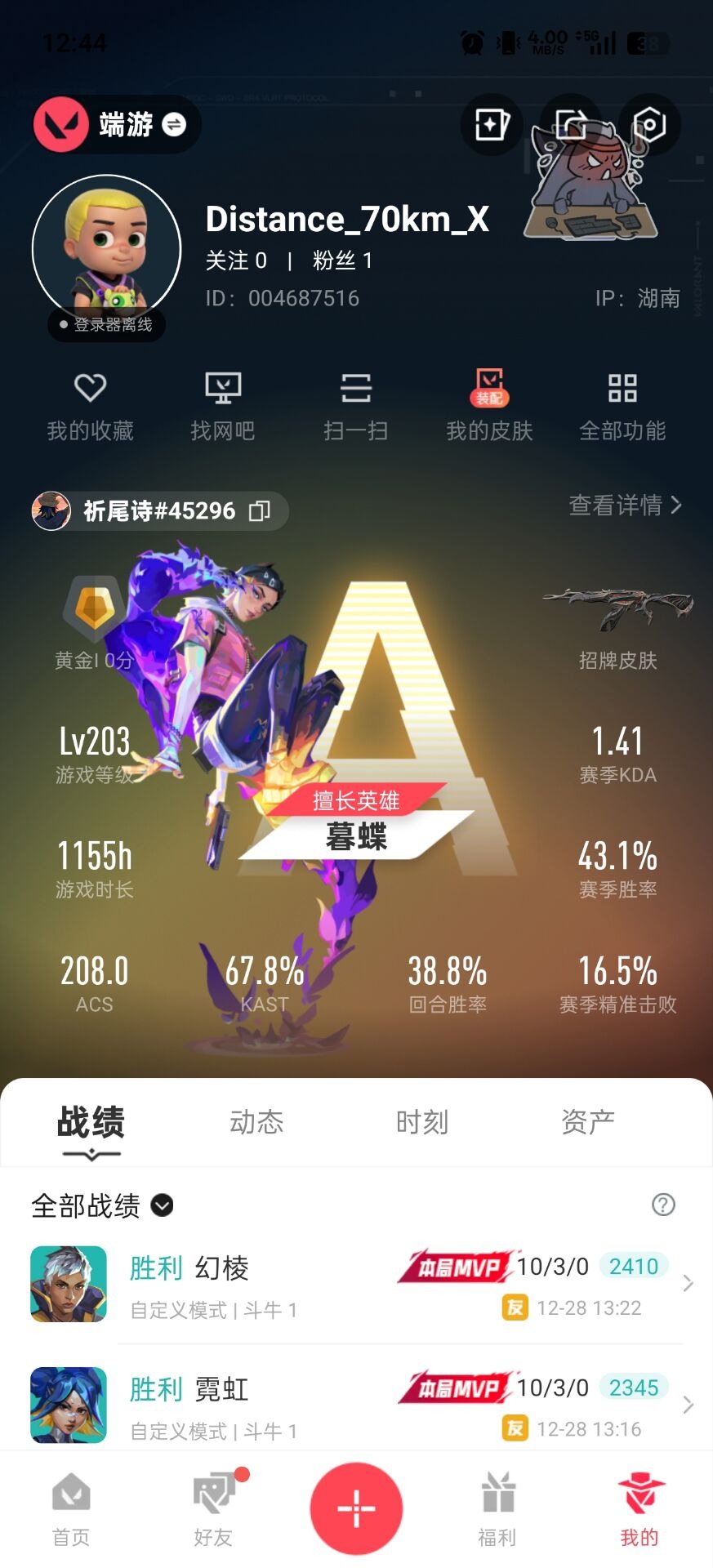Open the 粉丝 1 followers link

click(341, 263)
